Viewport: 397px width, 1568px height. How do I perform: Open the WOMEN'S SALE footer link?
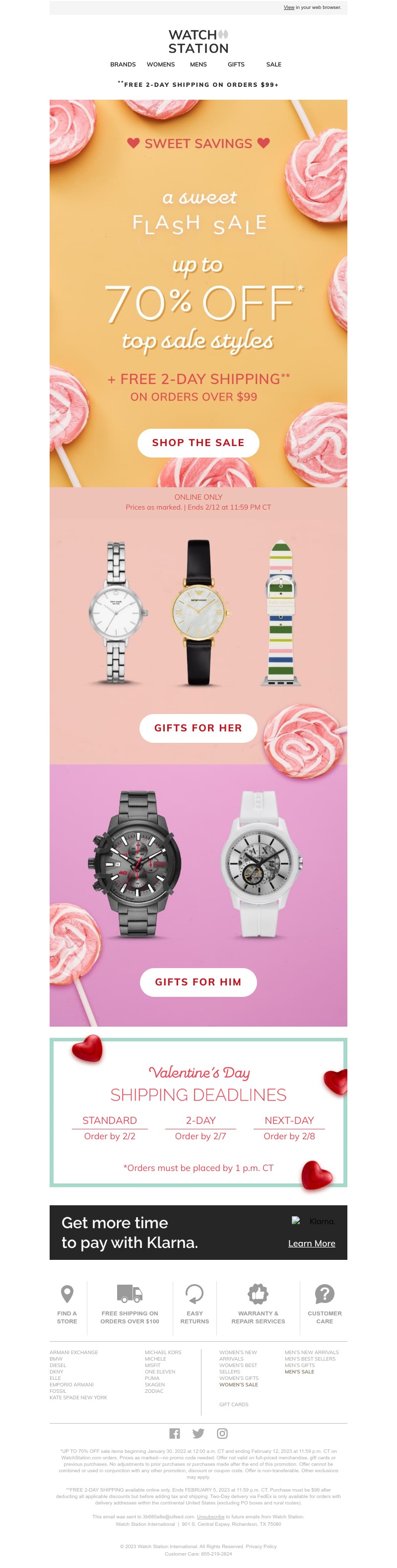coord(239,1385)
